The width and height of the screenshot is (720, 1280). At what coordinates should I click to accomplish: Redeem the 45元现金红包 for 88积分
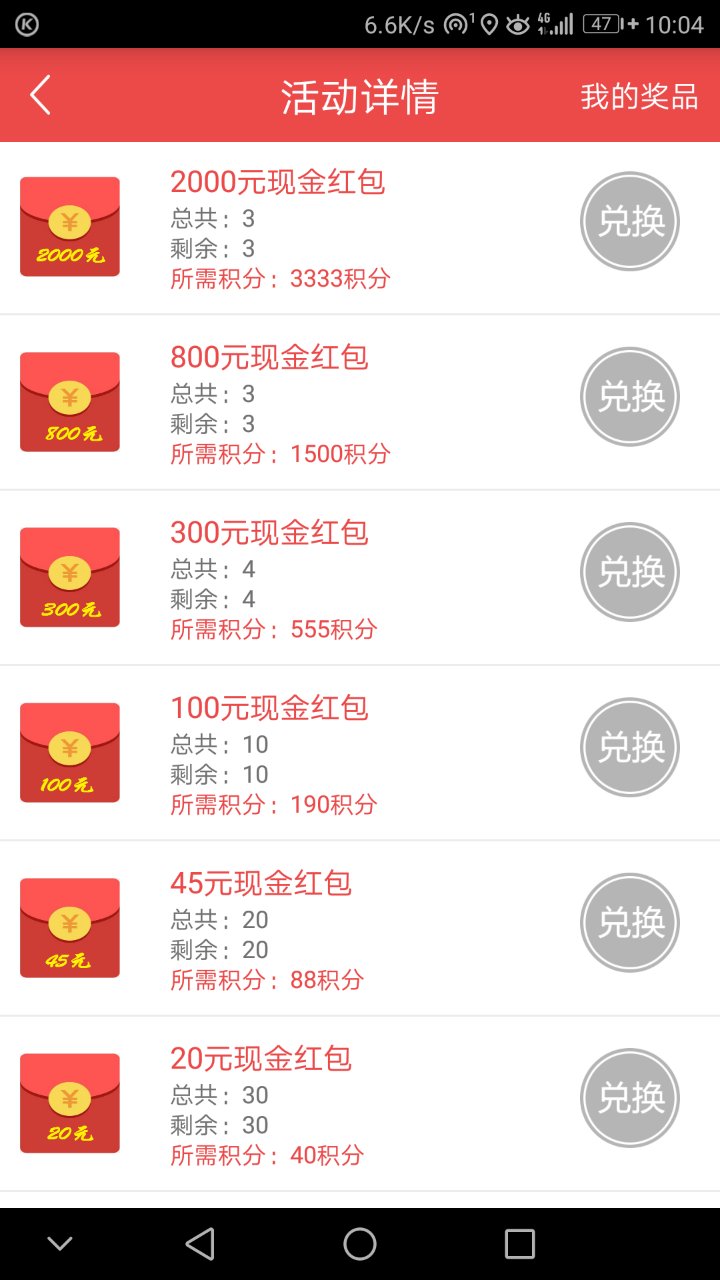click(x=630, y=922)
